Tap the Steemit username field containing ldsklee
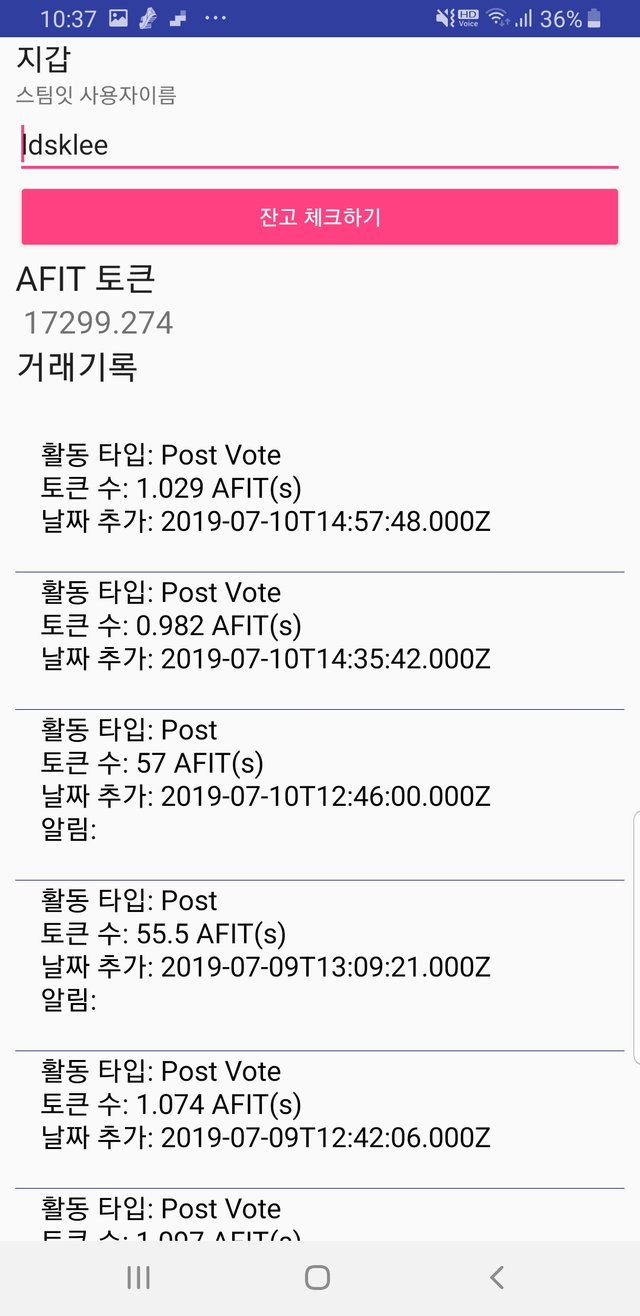The height and width of the screenshot is (1316, 640). point(319,146)
